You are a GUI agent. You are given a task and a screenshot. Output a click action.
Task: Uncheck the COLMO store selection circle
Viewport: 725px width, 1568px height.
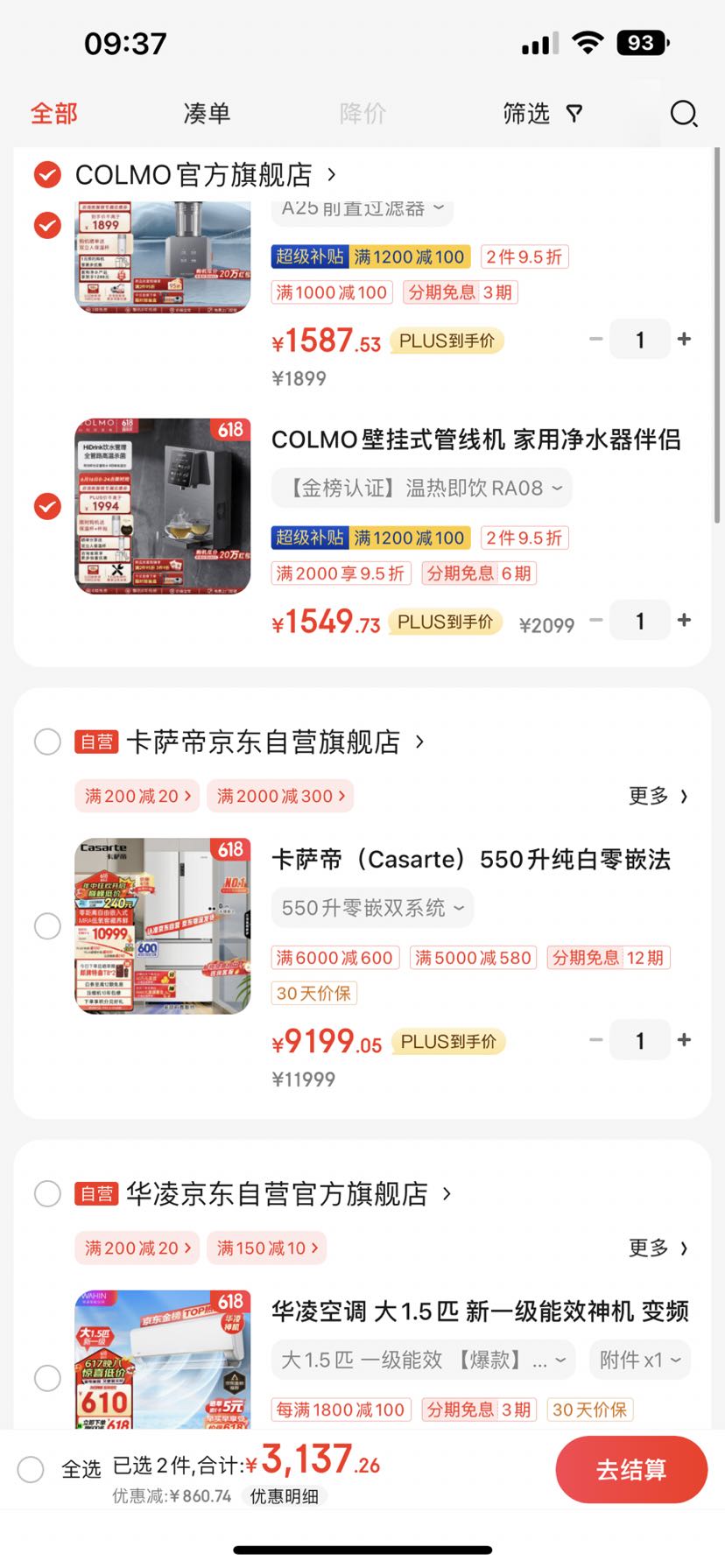[x=46, y=174]
